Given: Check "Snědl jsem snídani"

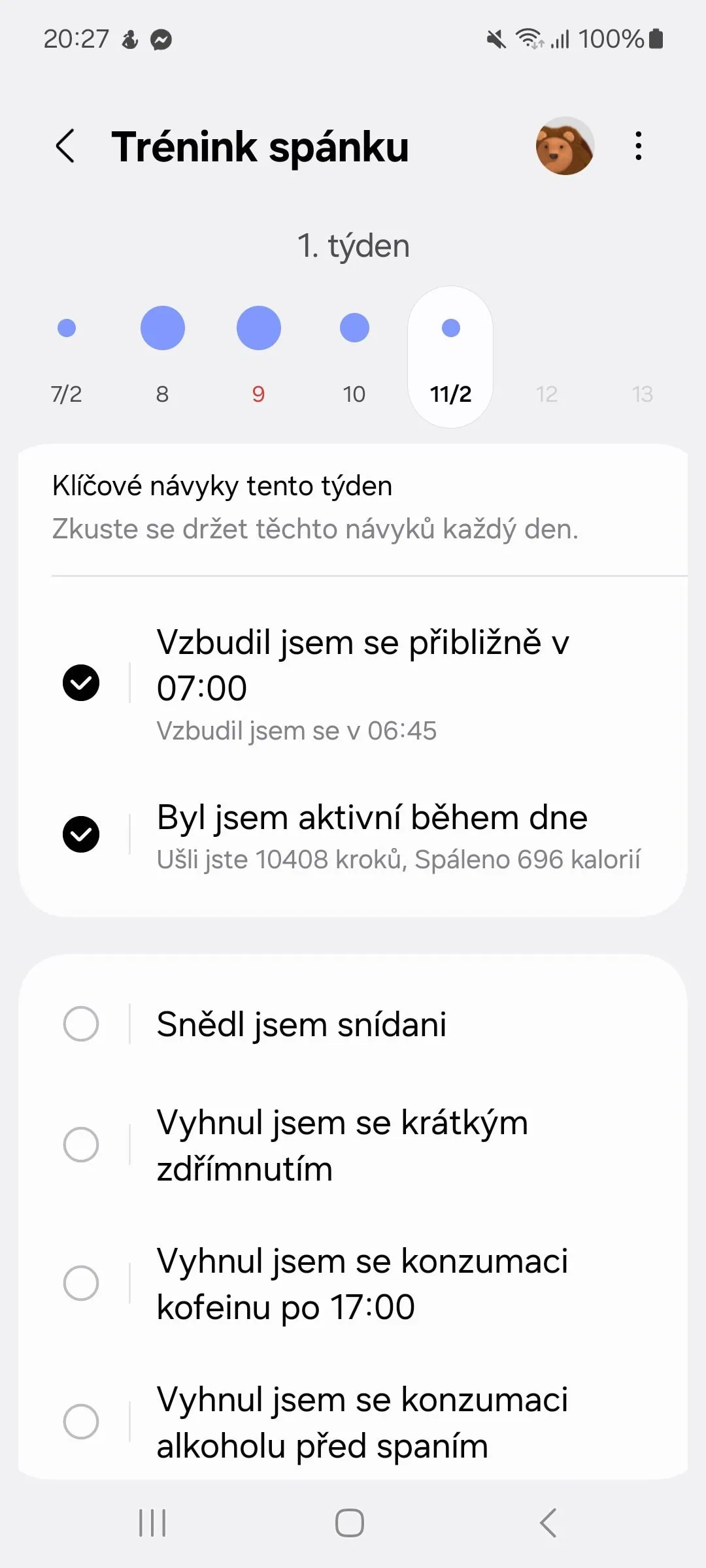Looking at the screenshot, I should point(81,1024).
